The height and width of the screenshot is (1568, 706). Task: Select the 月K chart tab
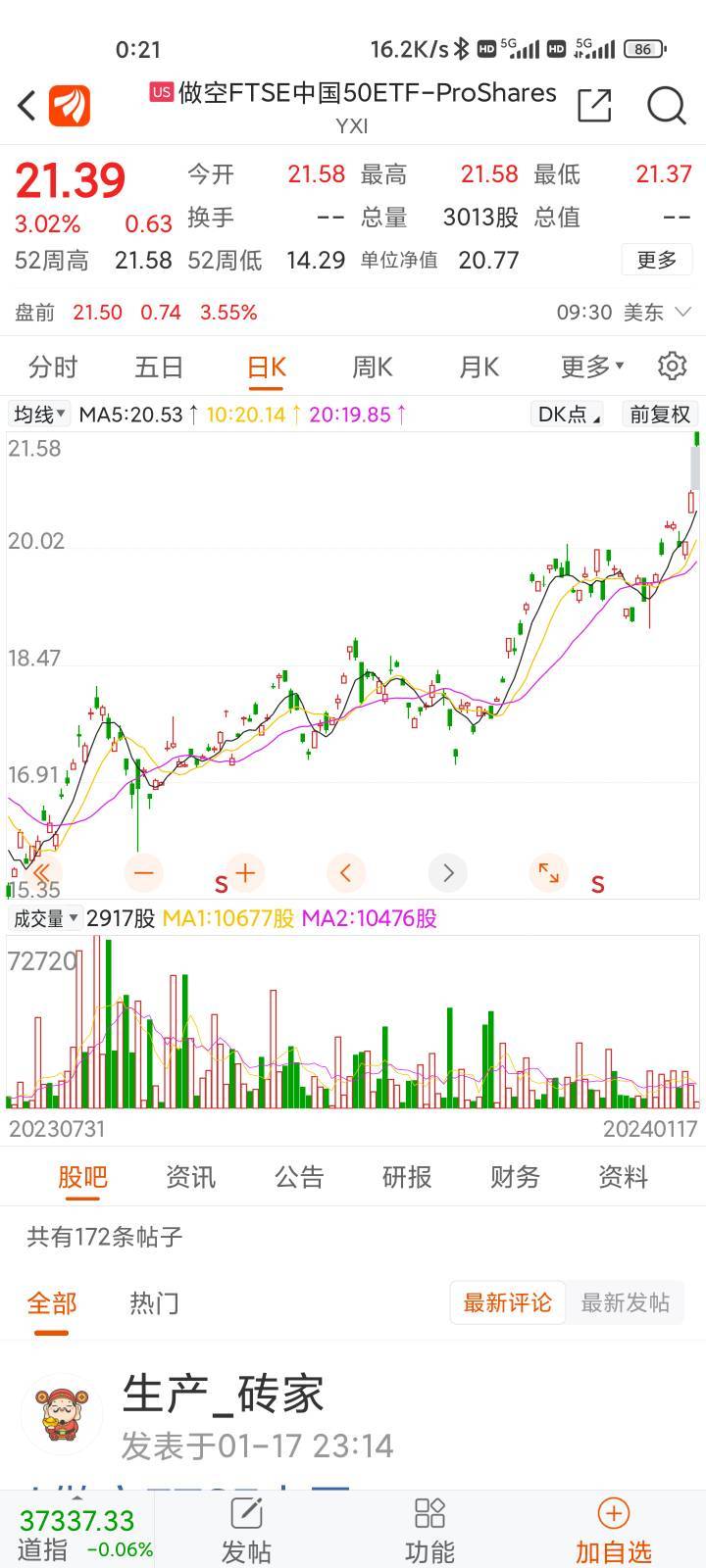tap(479, 367)
